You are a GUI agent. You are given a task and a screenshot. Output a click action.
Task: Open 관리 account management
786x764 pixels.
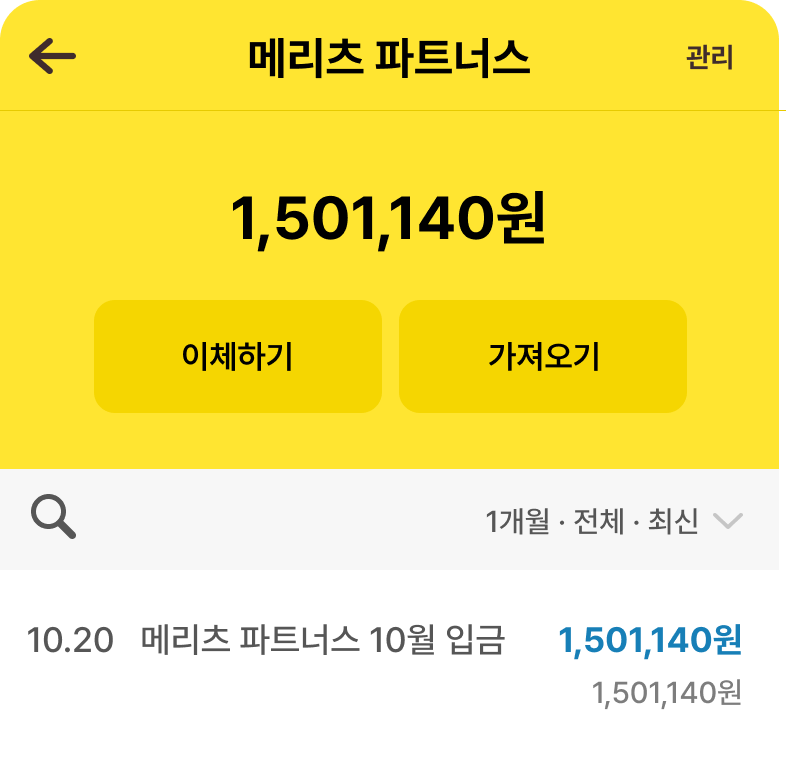[x=709, y=58]
